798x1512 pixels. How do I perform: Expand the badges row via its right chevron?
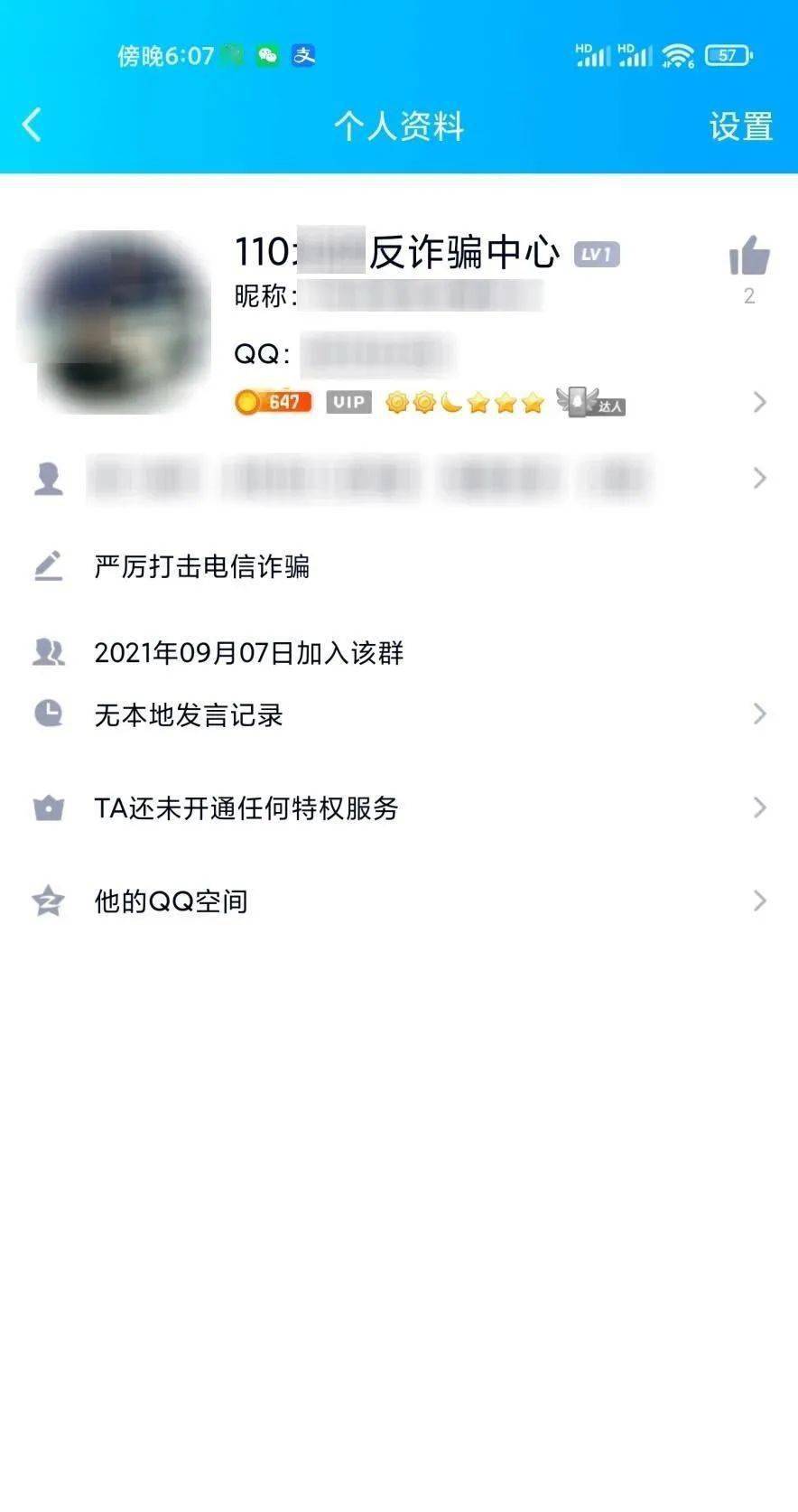760,403
